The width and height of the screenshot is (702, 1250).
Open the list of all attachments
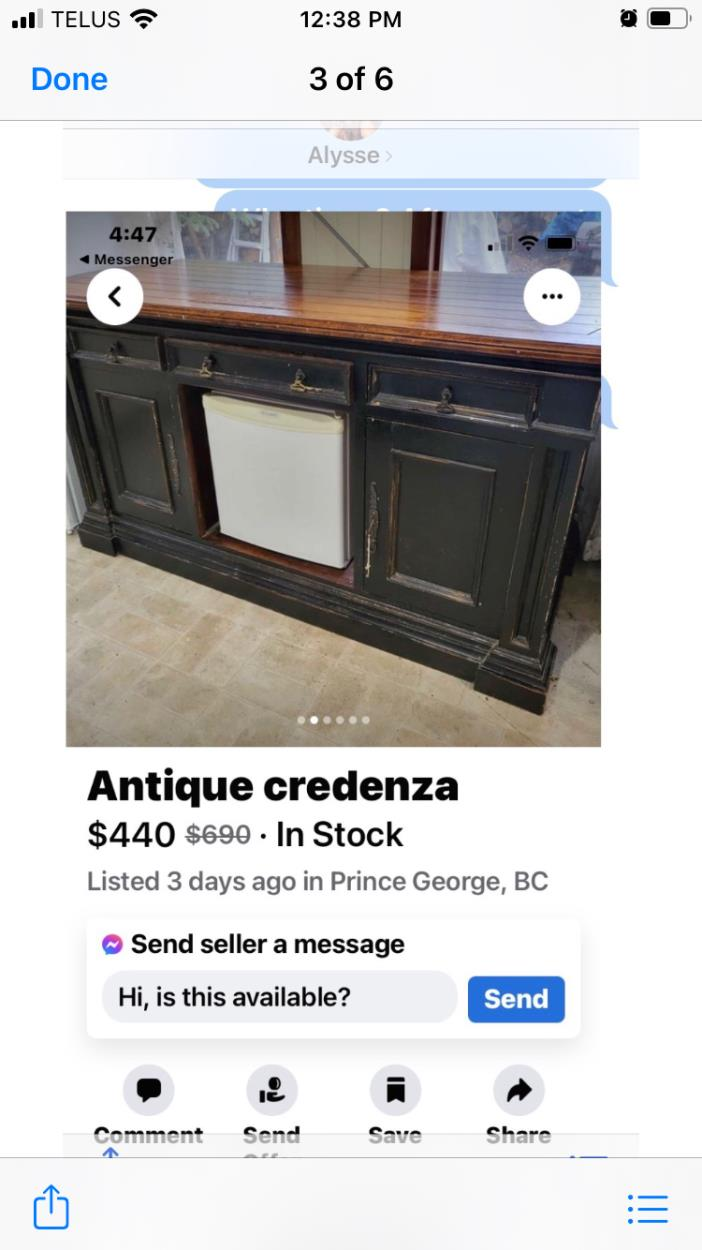click(647, 1208)
